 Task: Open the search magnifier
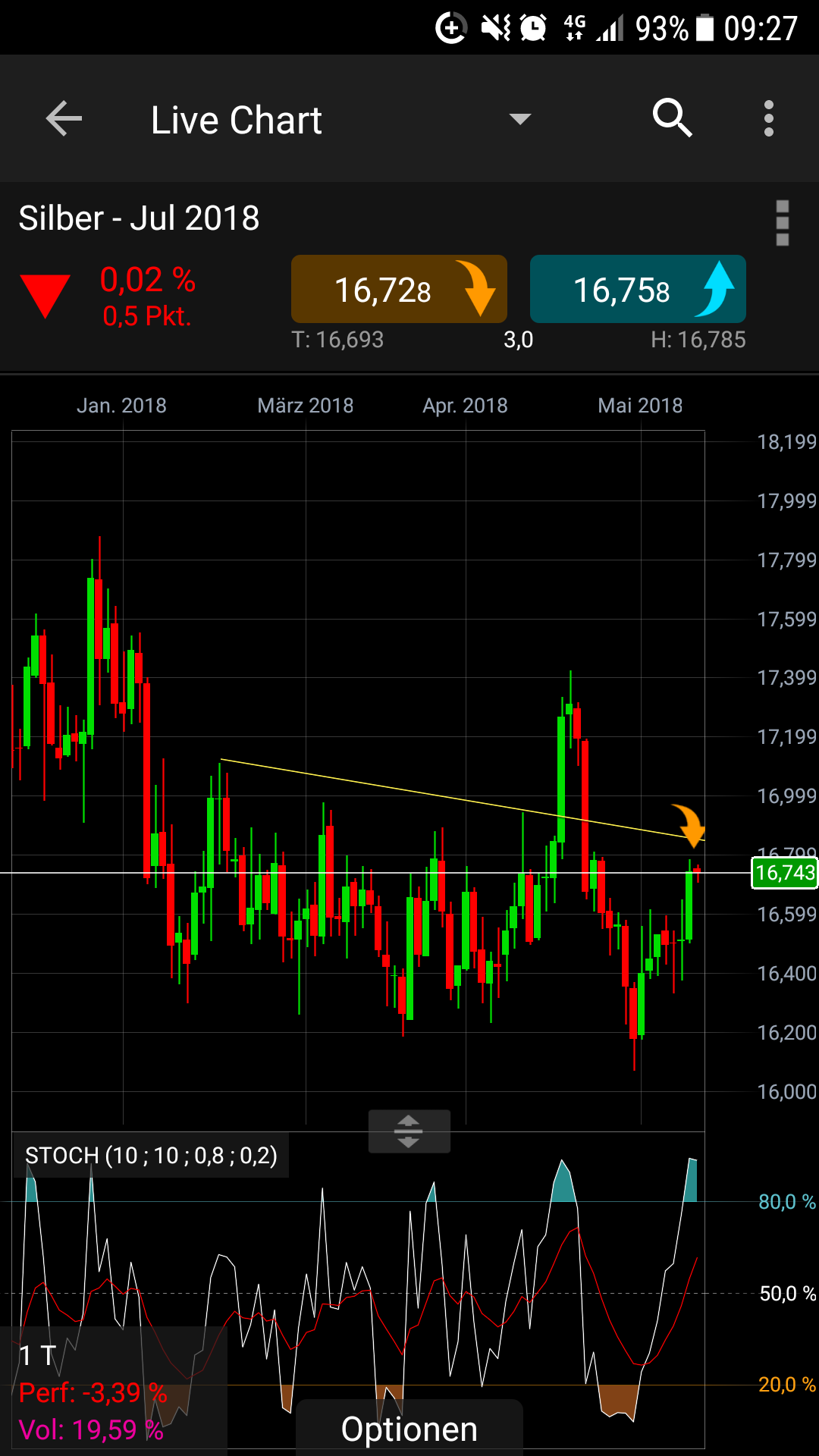(672, 119)
